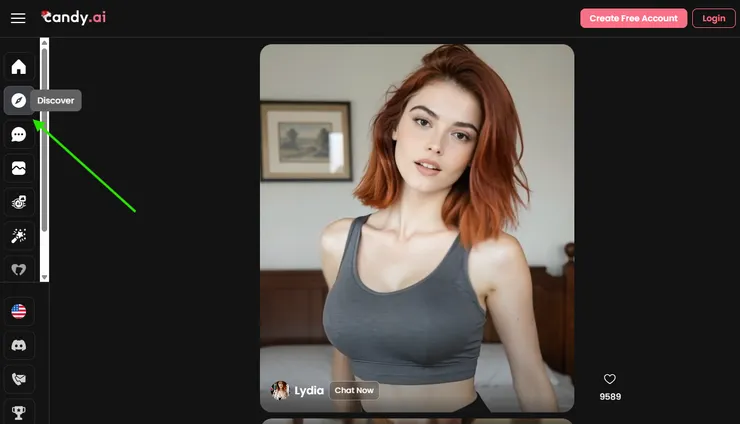
Task: Open the image gallery sidebar icon
Action: tap(18, 168)
